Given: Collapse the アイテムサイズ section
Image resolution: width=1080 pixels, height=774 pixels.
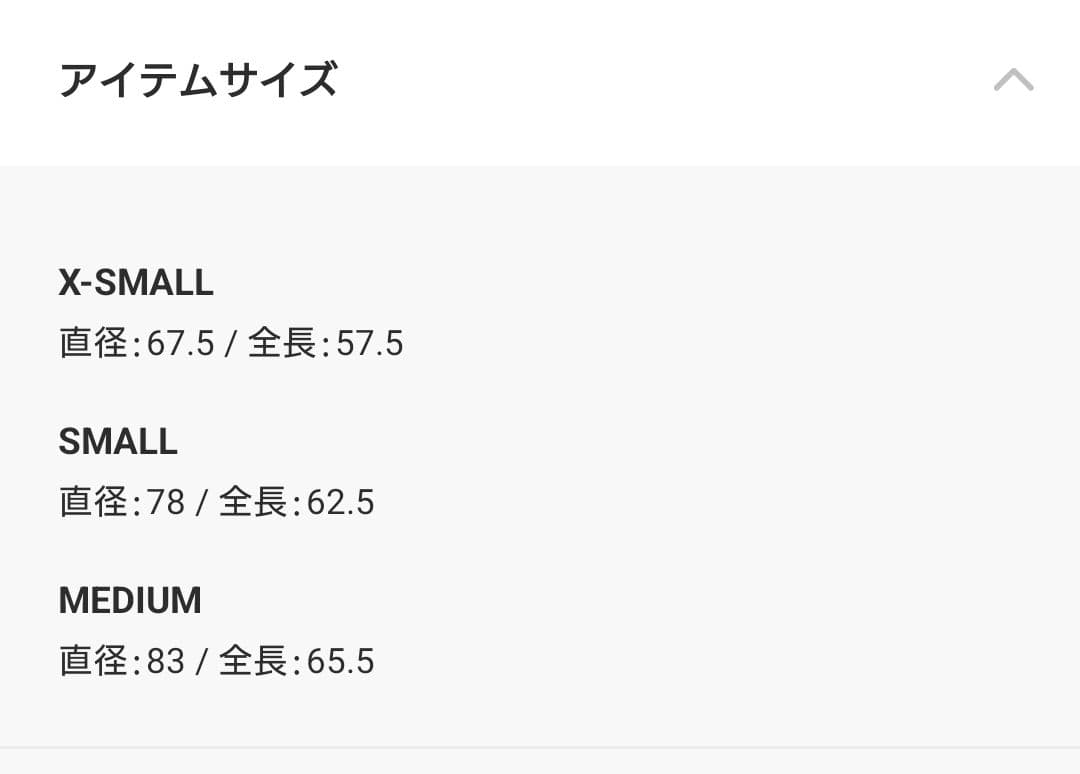Looking at the screenshot, I should (x=1013, y=80).
